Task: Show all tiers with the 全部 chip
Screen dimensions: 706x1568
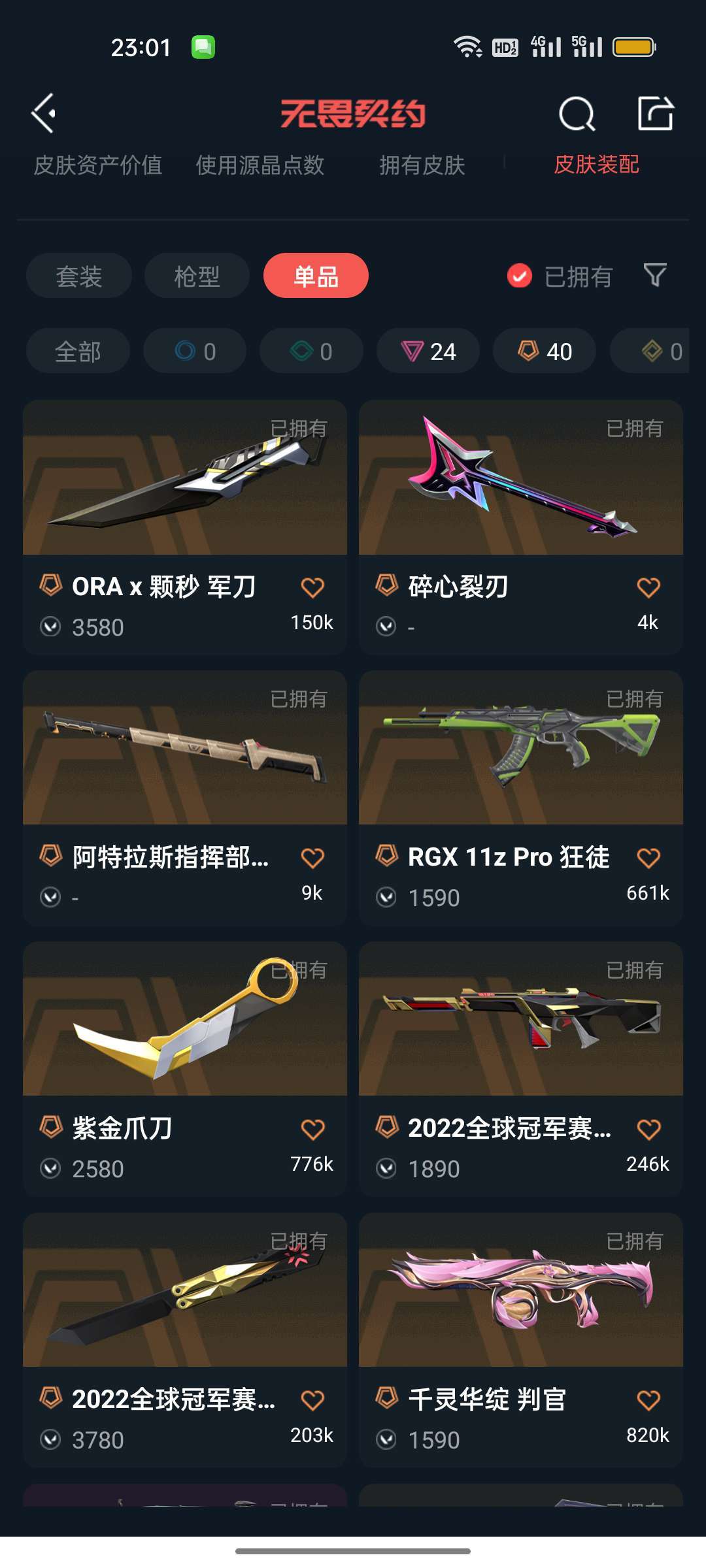Action: (78, 351)
